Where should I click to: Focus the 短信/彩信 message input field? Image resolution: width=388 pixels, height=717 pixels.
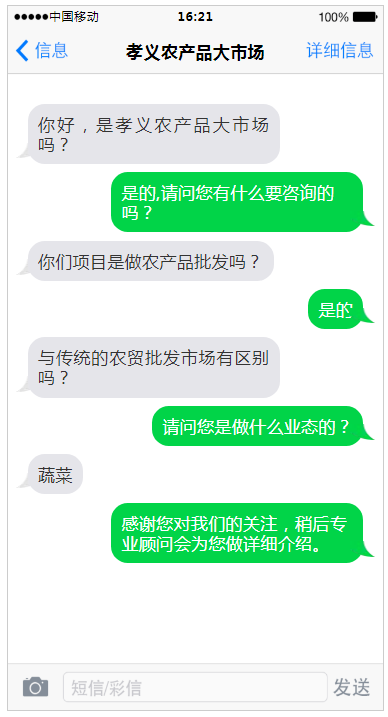pos(195,687)
